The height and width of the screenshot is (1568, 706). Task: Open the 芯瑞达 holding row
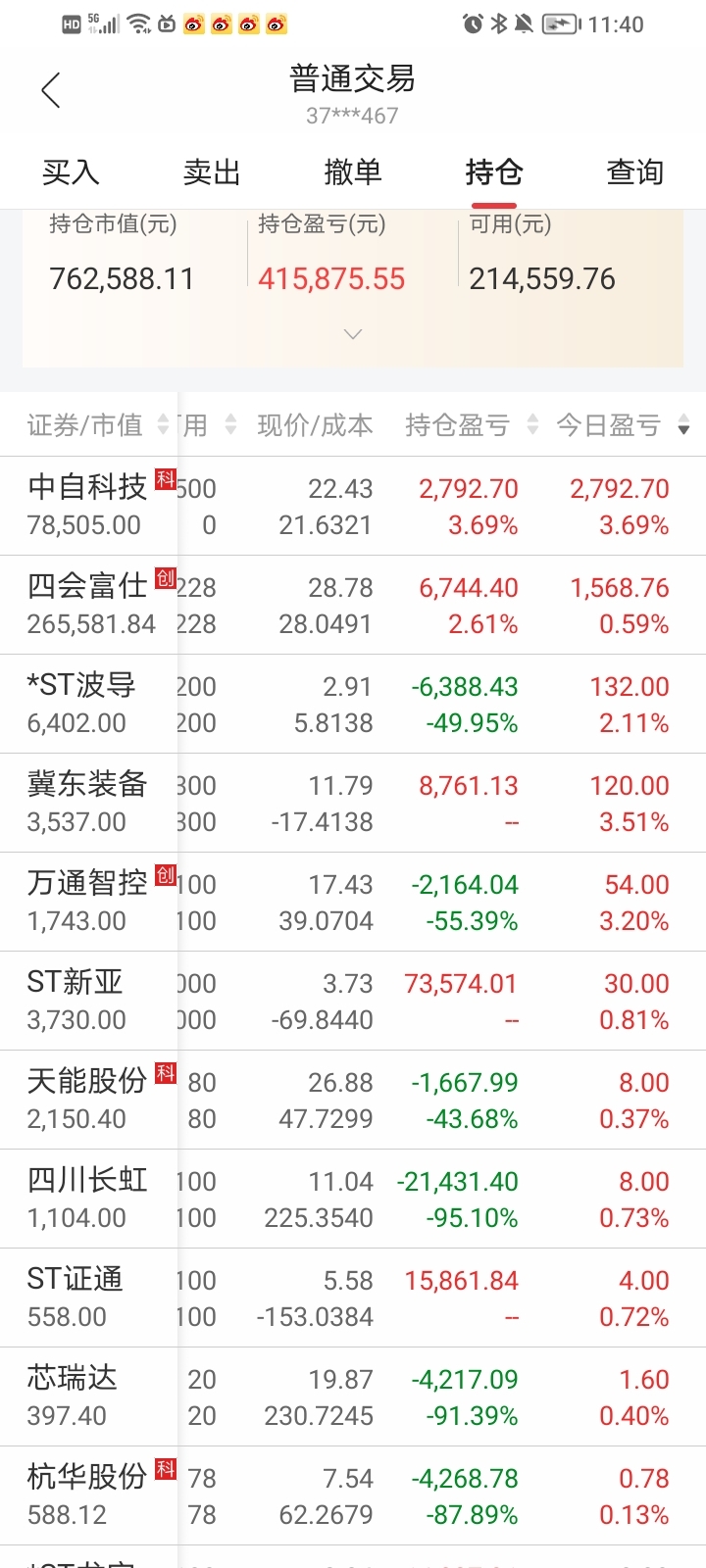(x=353, y=1396)
